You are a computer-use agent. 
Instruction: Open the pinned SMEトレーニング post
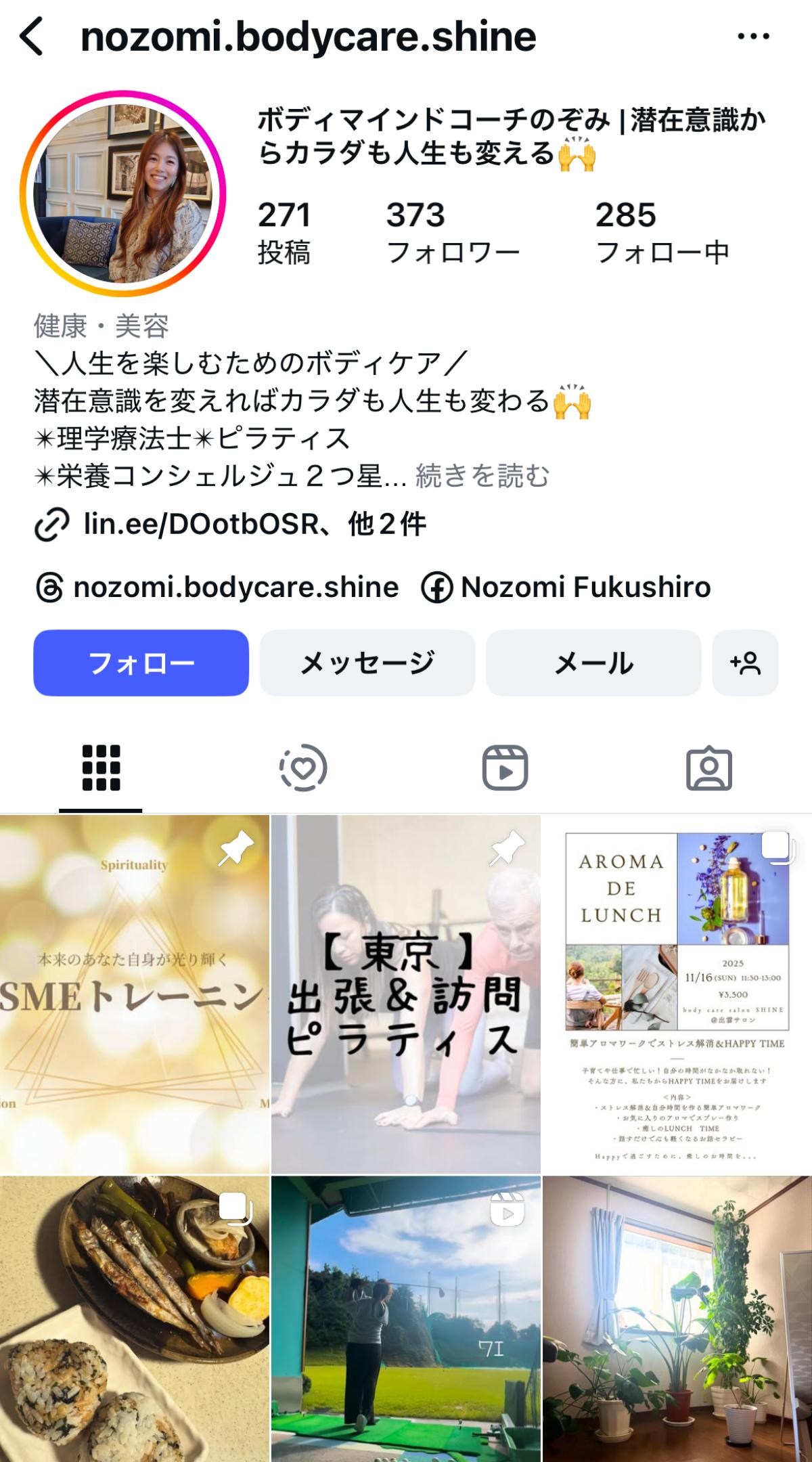coord(134,994)
